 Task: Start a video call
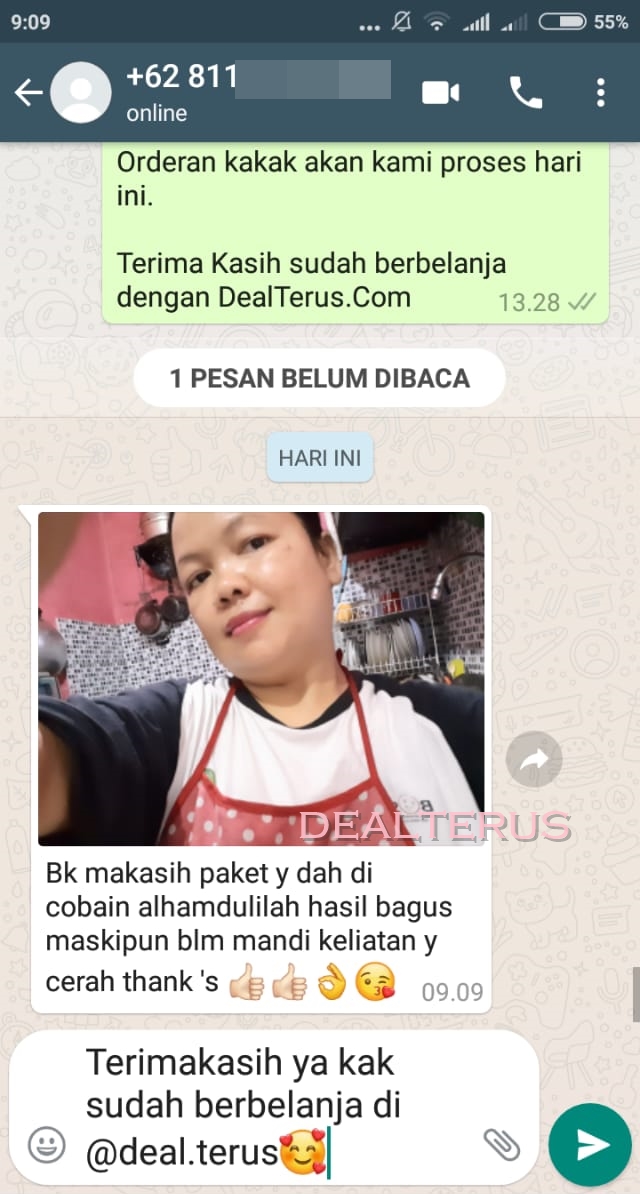click(x=440, y=93)
